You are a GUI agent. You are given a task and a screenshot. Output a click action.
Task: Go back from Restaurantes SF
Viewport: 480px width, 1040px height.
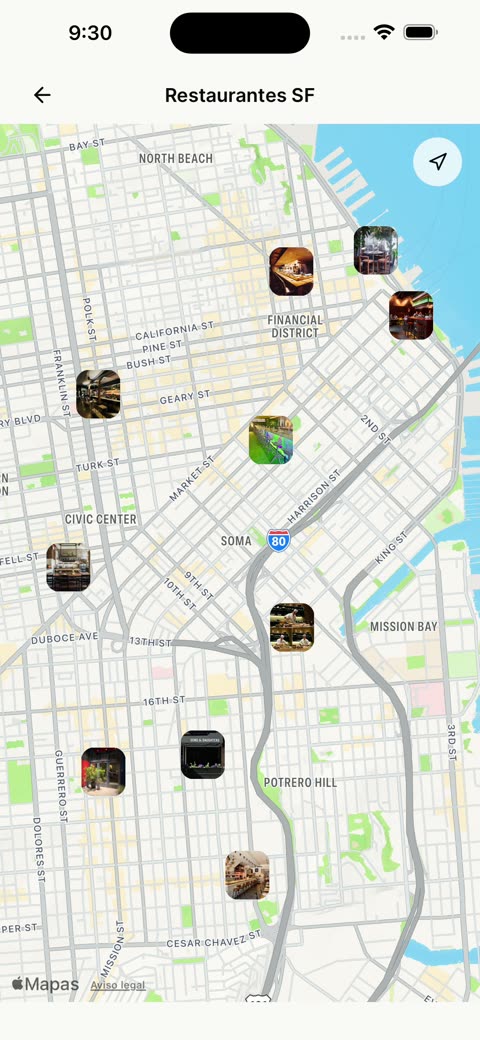point(42,95)
